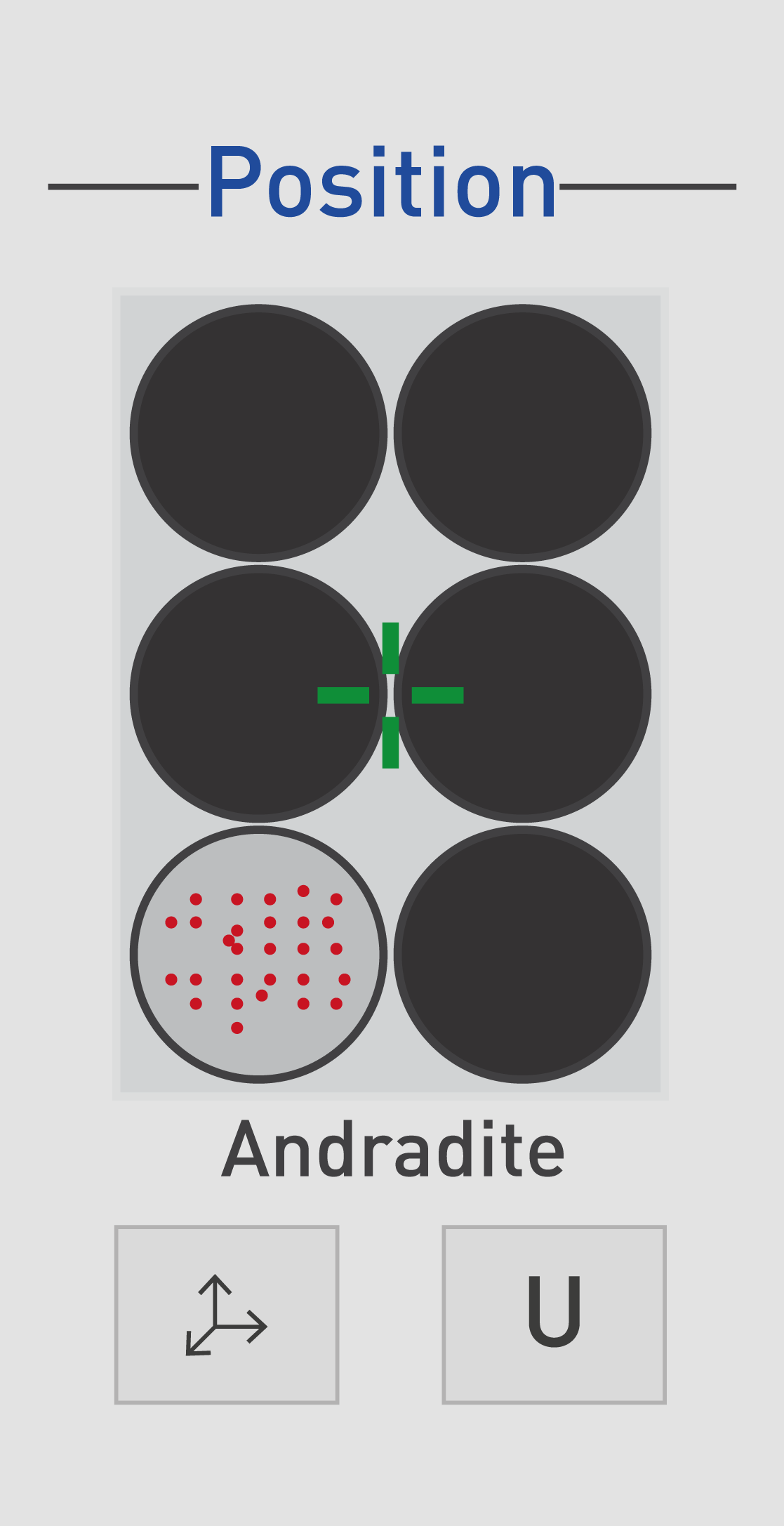Tap the coordinate axes button

pos(227,1314)
